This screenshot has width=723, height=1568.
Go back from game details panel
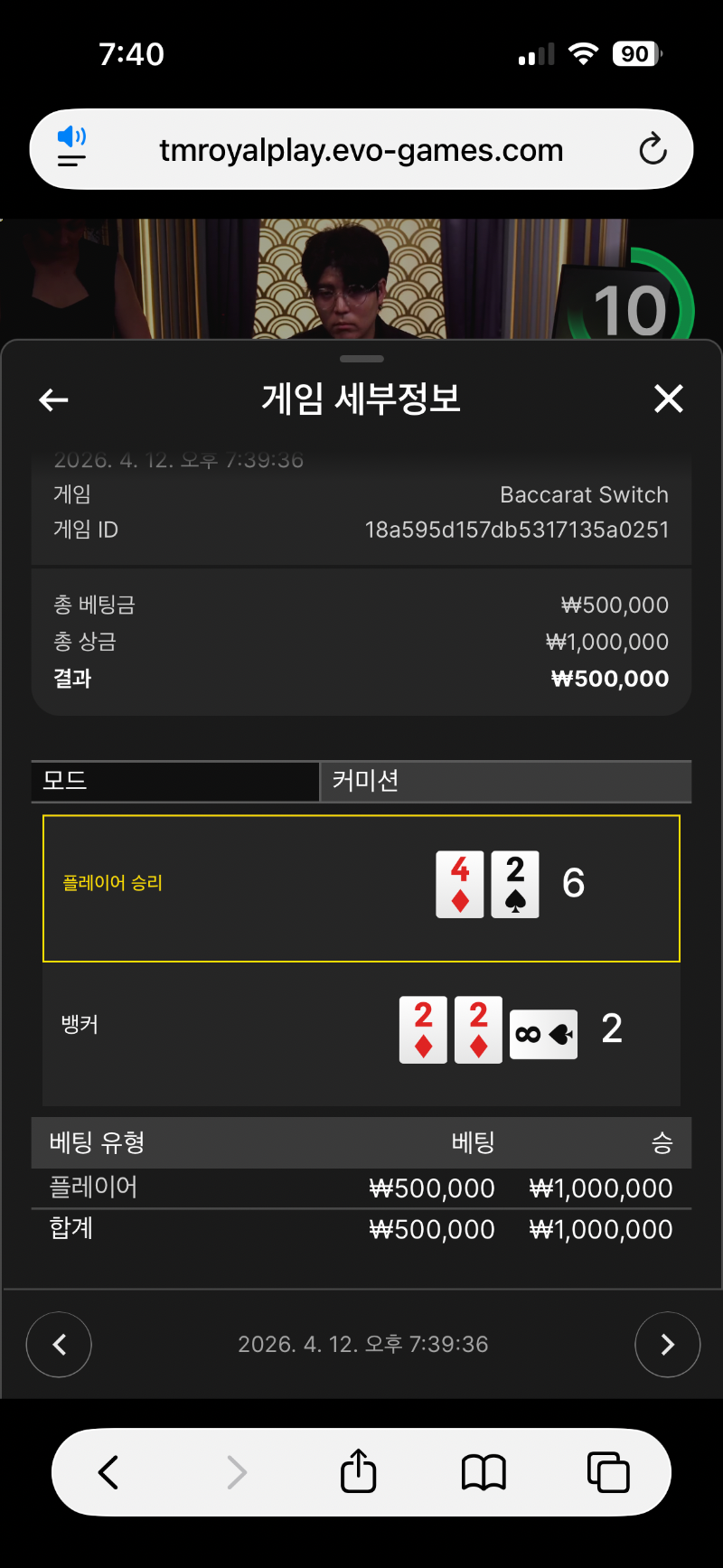(x=54, y=399)
